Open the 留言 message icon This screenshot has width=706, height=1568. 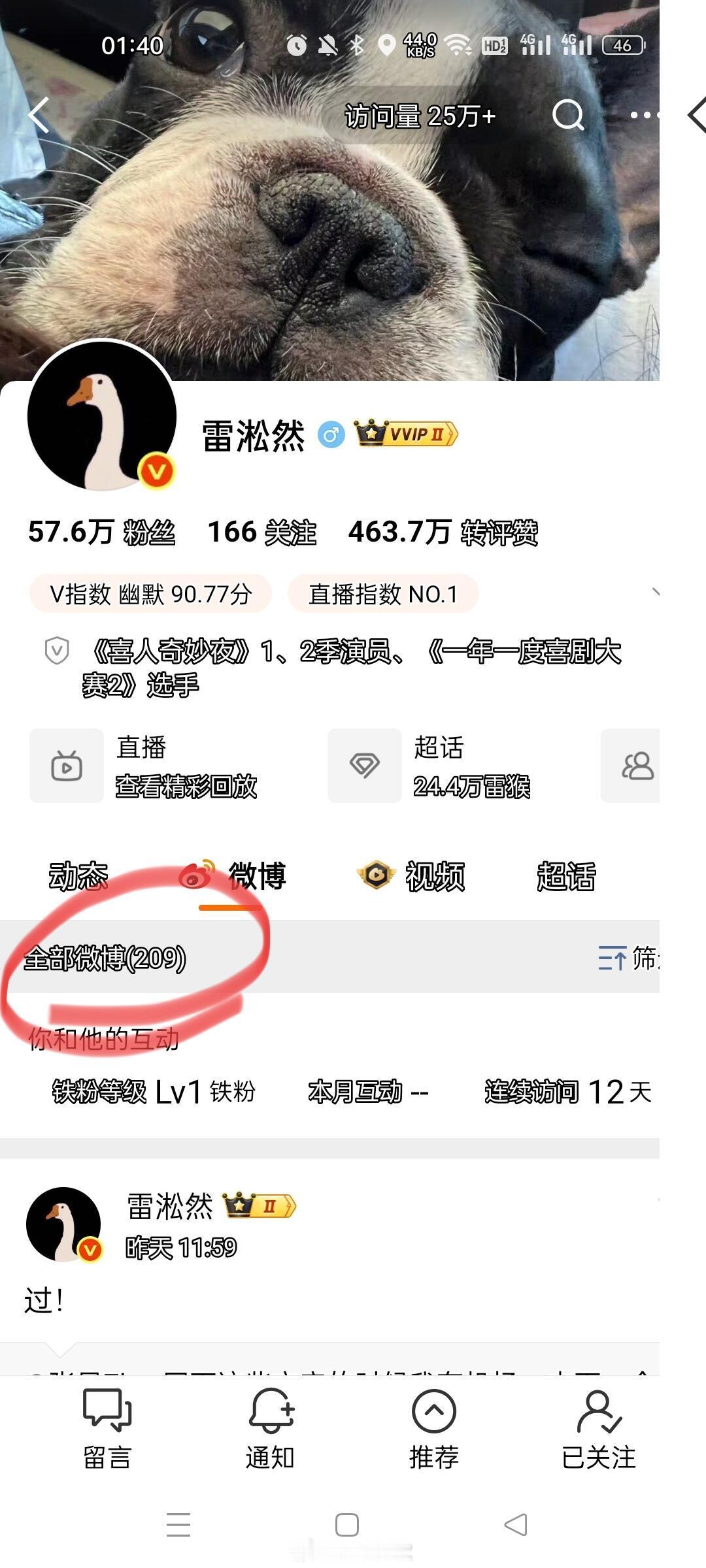(106, 1409)
